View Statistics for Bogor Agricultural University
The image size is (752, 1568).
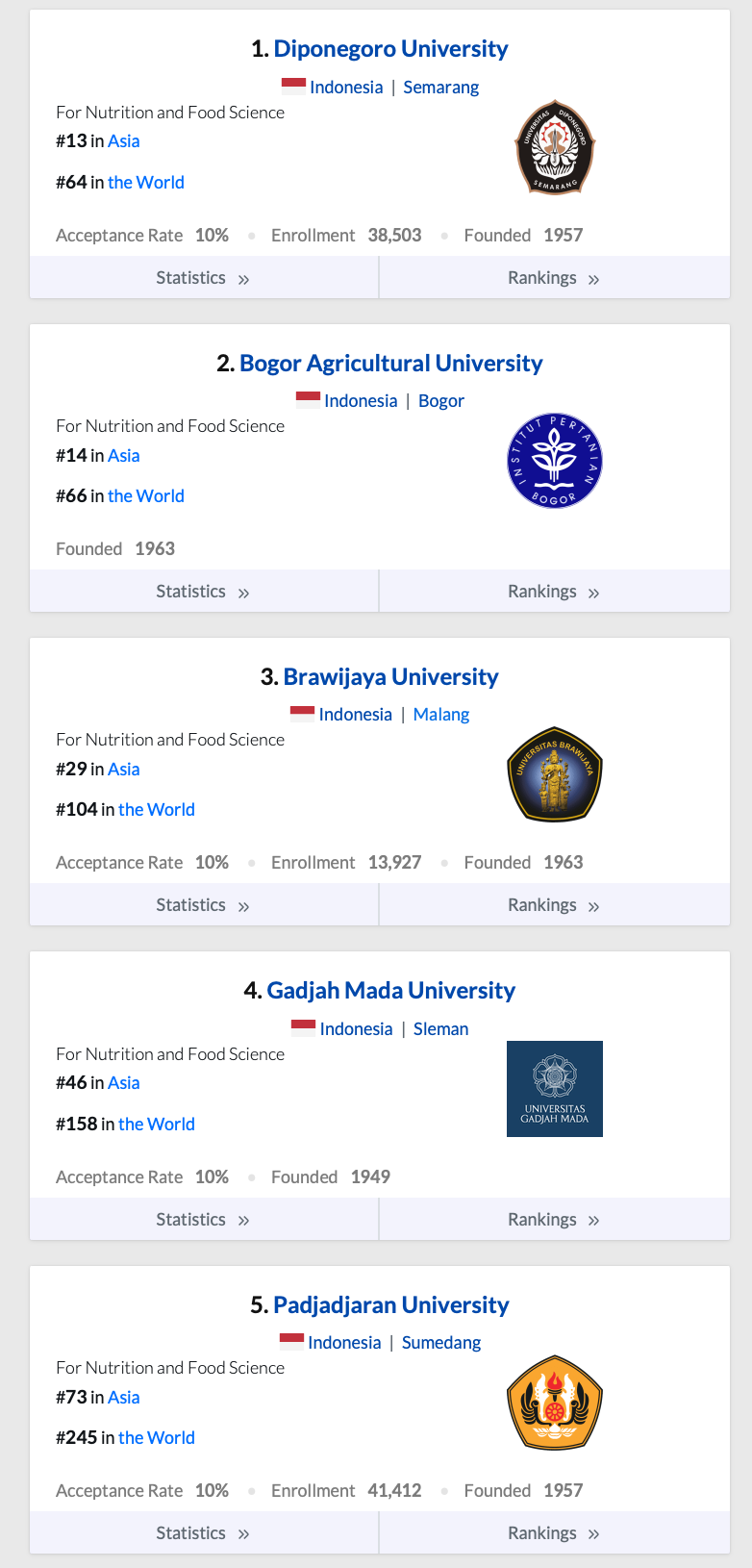pos(203,592)
